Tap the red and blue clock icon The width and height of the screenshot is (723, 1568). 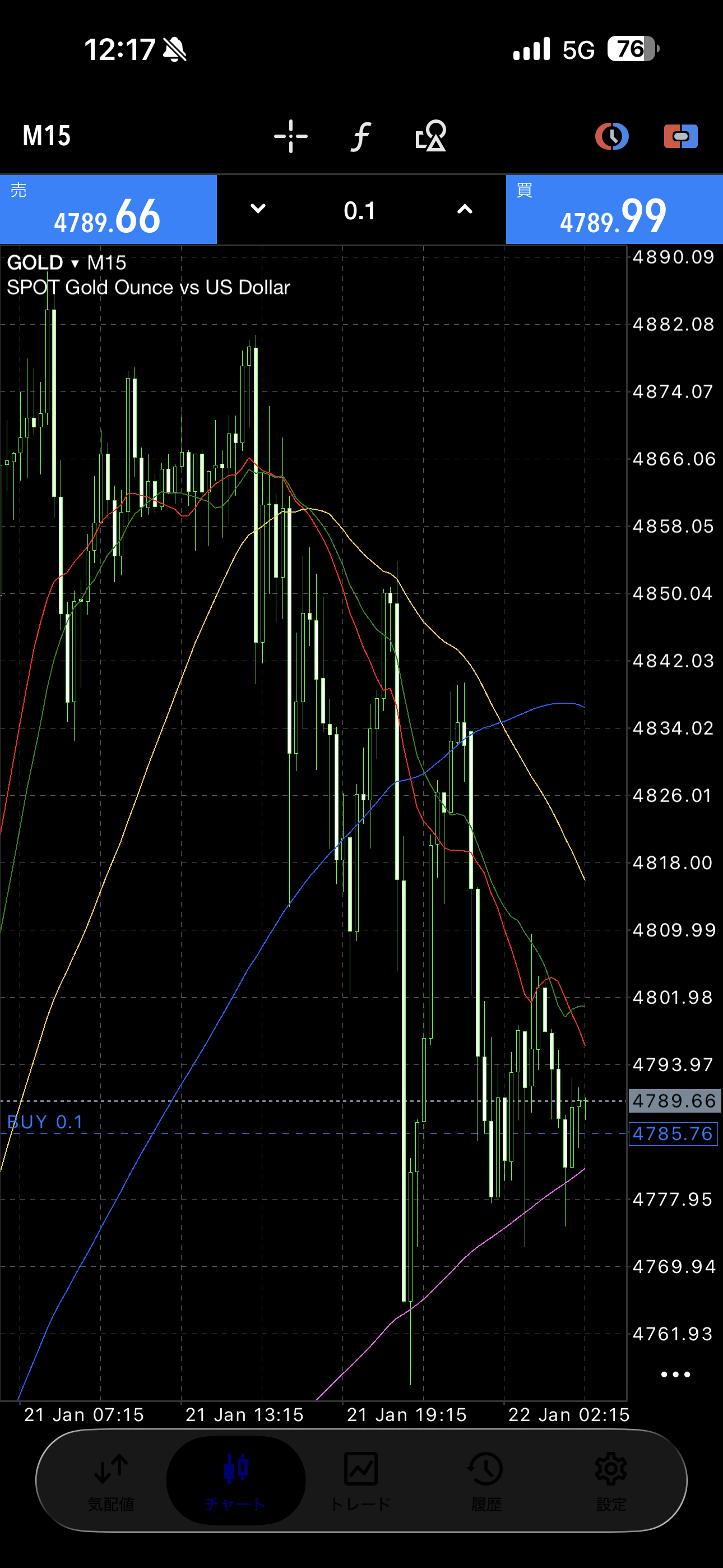coord(611,136)
